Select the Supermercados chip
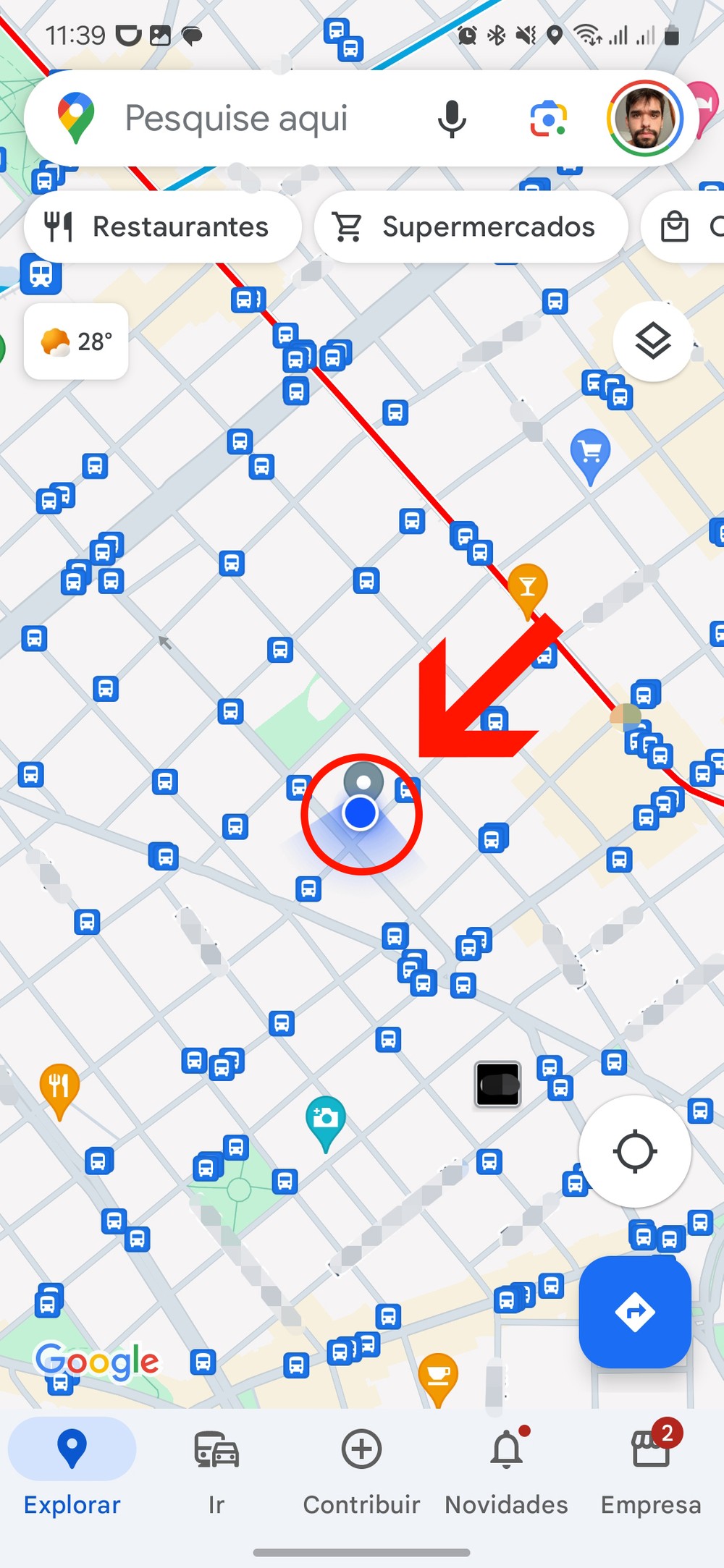The height and width of the screenshot is (1568, 724). tap(471, 226)
